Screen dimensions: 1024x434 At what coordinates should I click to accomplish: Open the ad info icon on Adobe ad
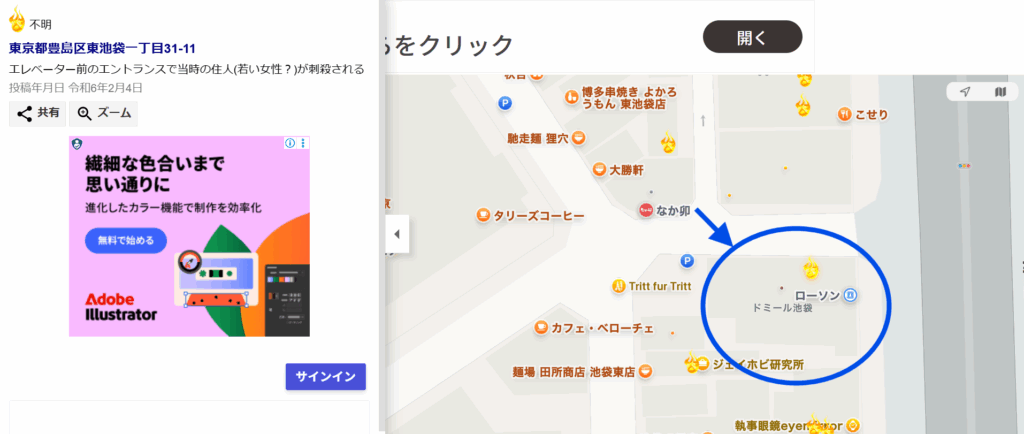pyautogui.click(x=290, y=143)
